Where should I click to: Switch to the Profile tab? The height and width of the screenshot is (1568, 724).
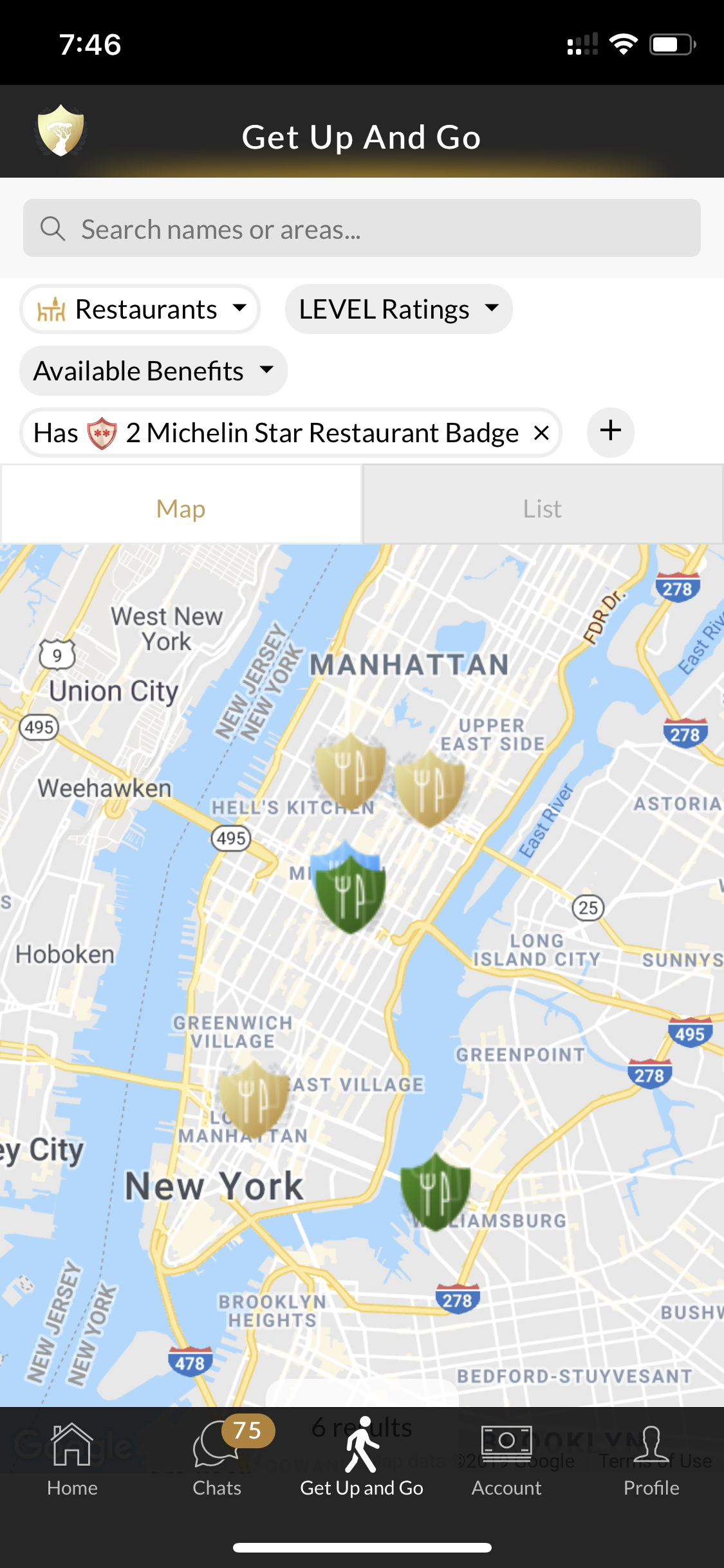(x=651, y=1458)
